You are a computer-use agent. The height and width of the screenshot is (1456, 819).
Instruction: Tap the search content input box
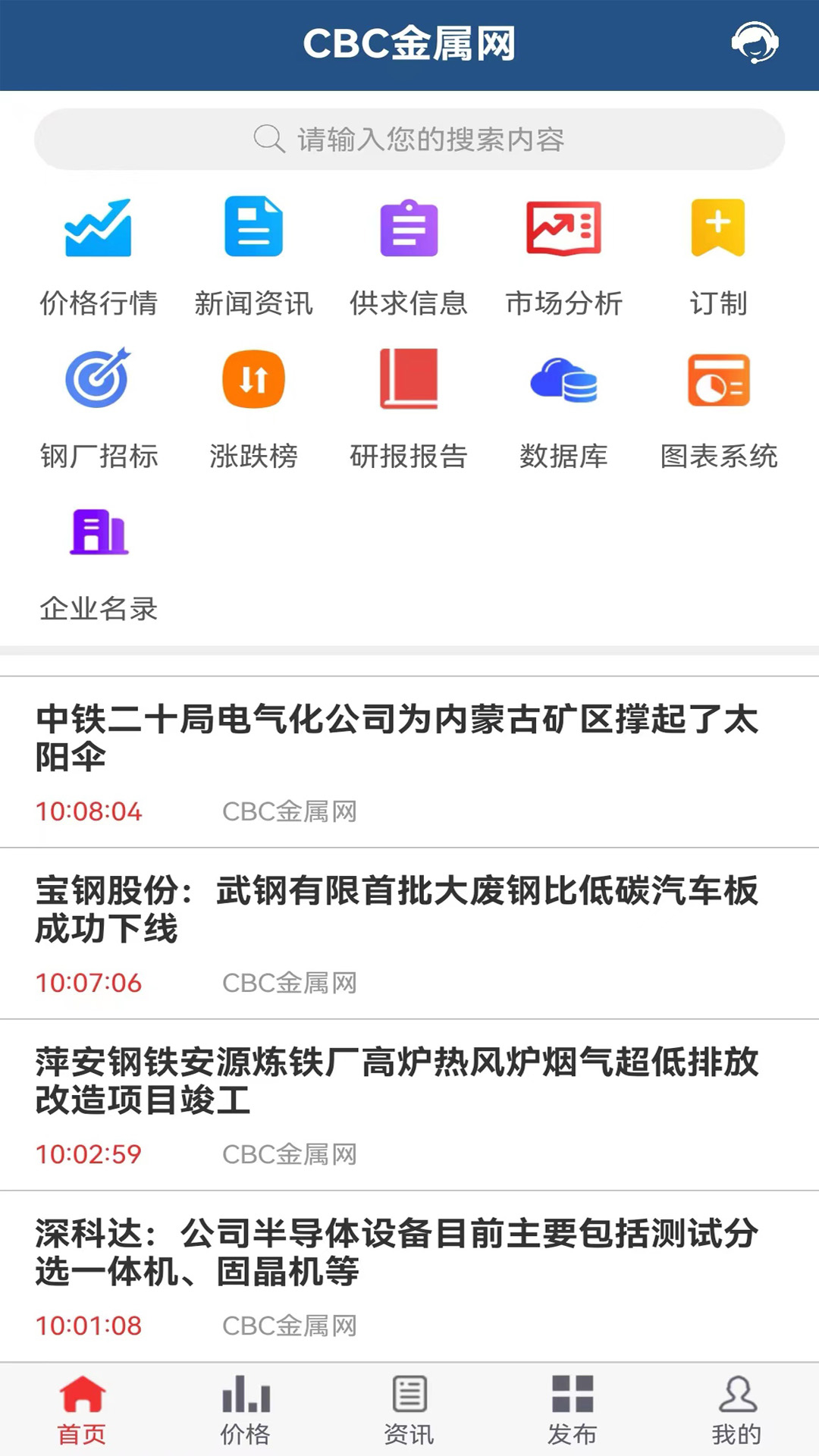409,140
